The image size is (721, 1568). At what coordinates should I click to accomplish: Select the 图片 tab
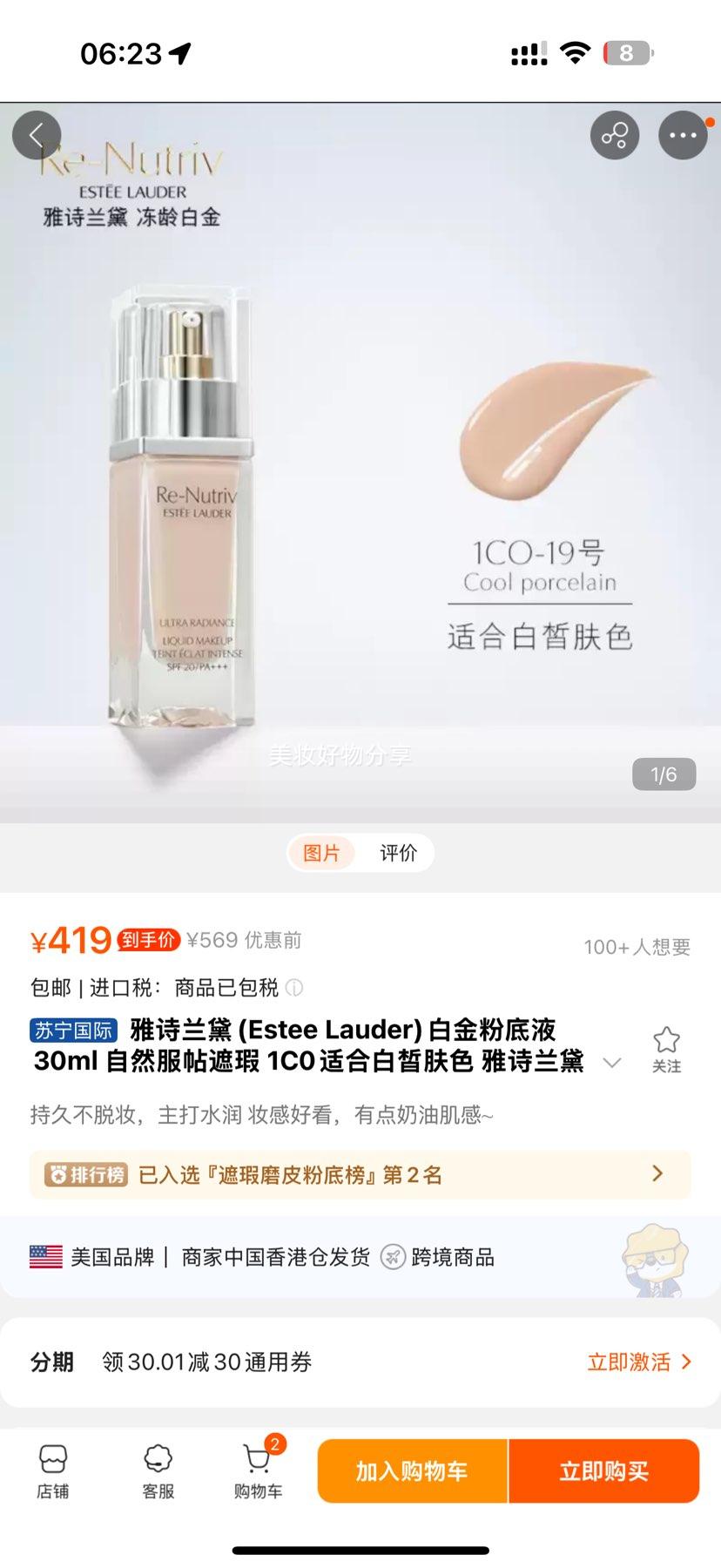321,853
